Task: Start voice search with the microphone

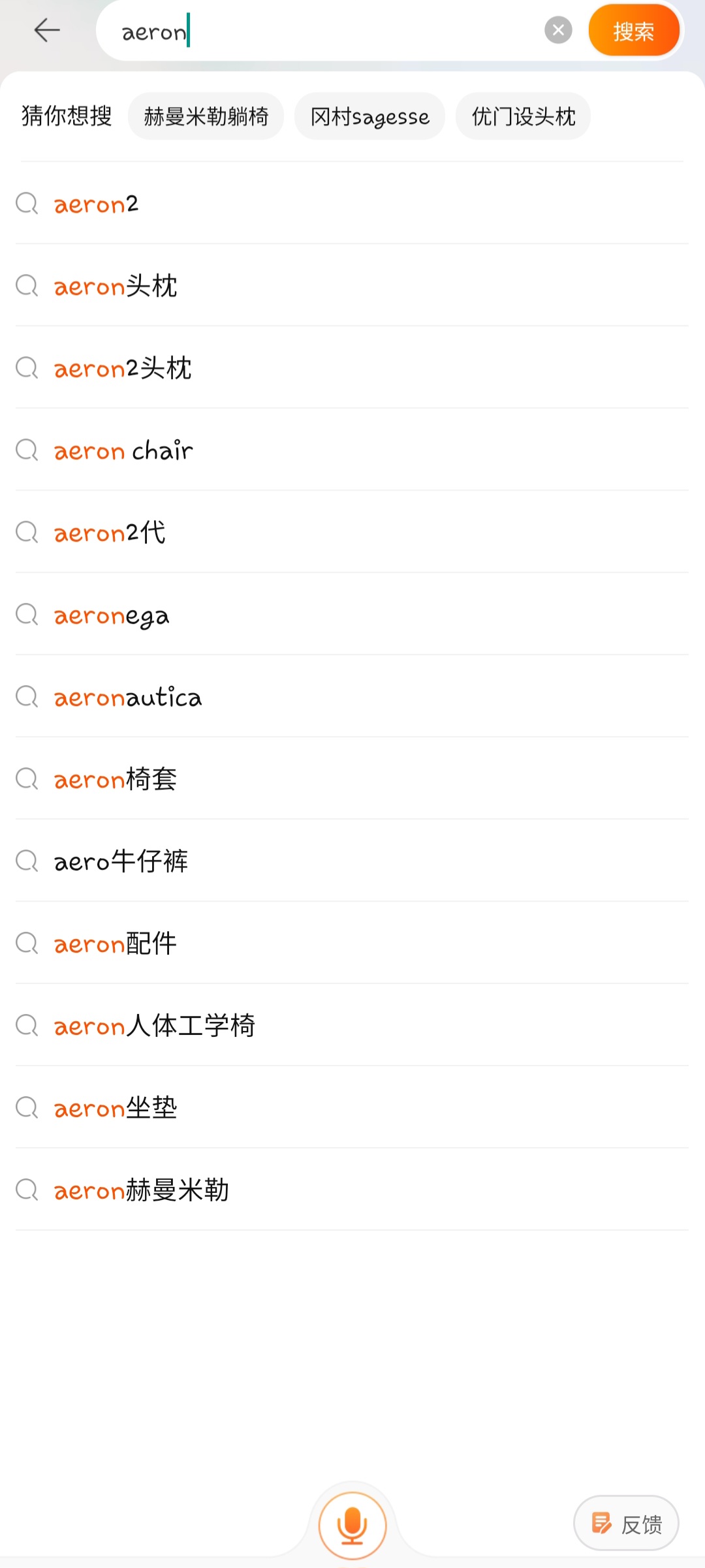Action: (x=352, y=1526)
